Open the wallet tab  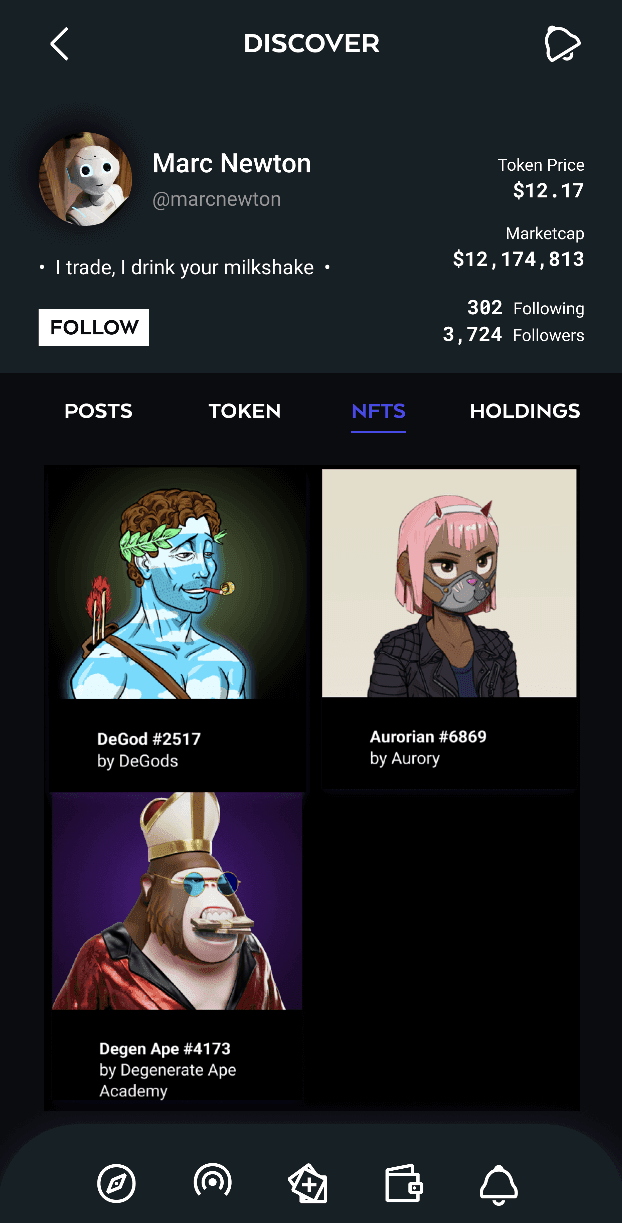point(404,1184)
